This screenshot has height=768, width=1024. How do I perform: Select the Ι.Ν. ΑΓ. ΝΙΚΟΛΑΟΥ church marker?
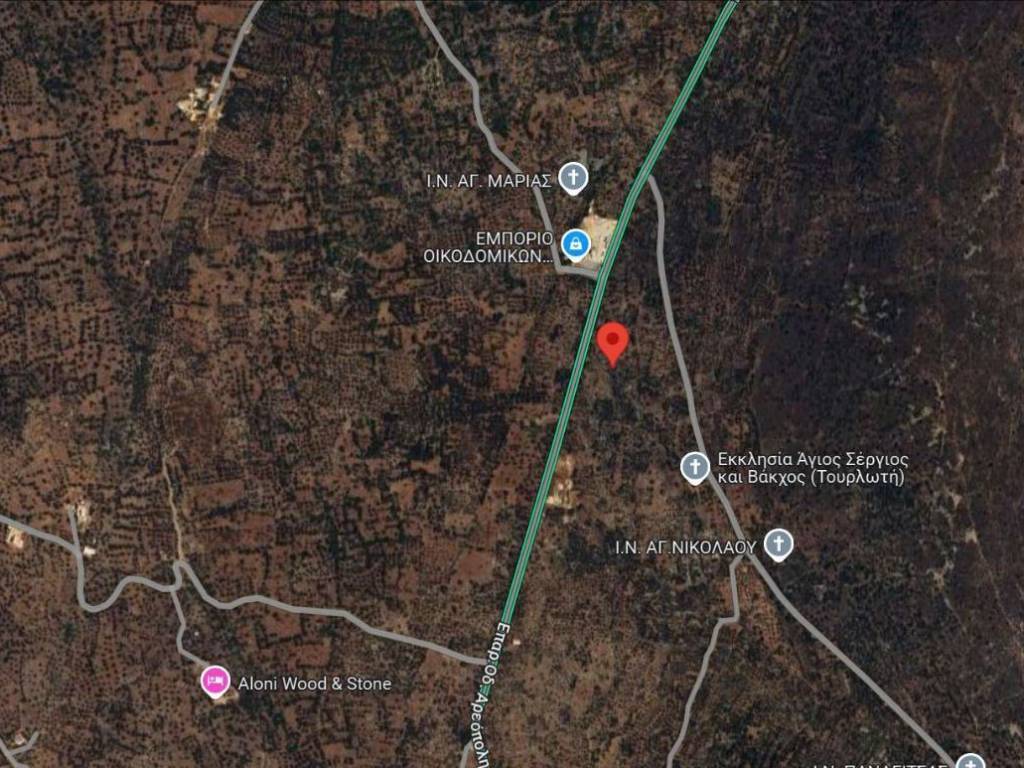(x=778, y=545)
